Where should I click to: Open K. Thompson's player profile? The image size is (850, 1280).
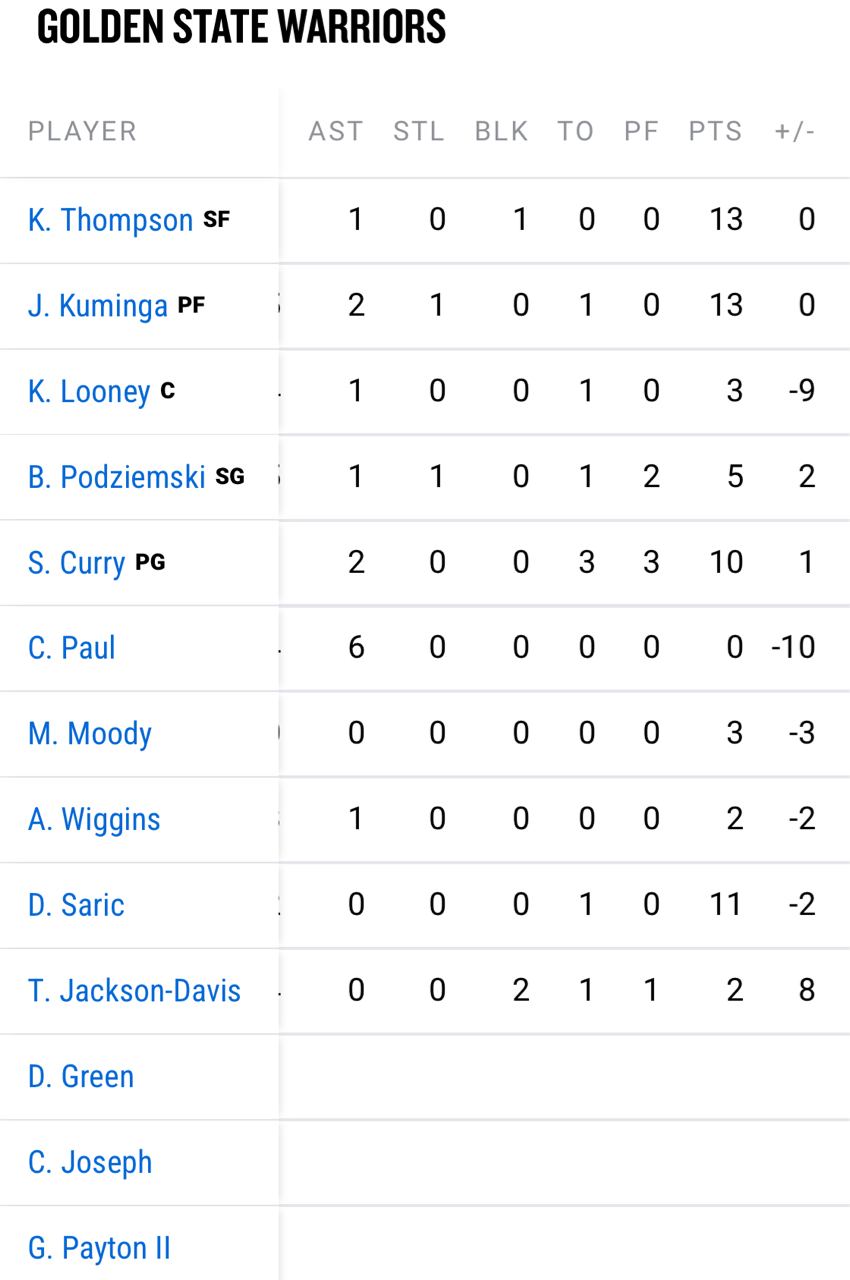(x=110, y=220)
